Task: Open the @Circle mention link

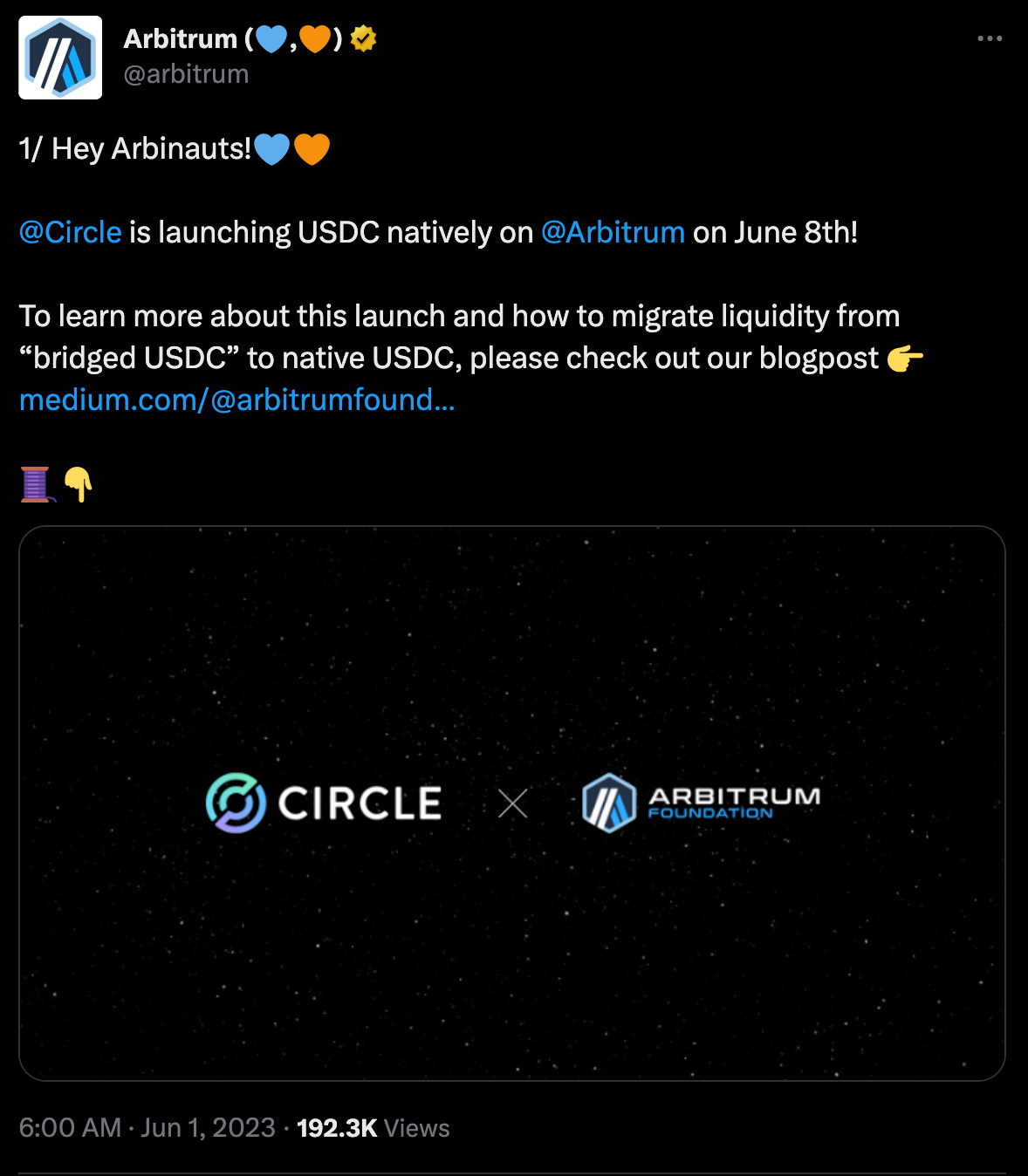Action: coord(71,232)
